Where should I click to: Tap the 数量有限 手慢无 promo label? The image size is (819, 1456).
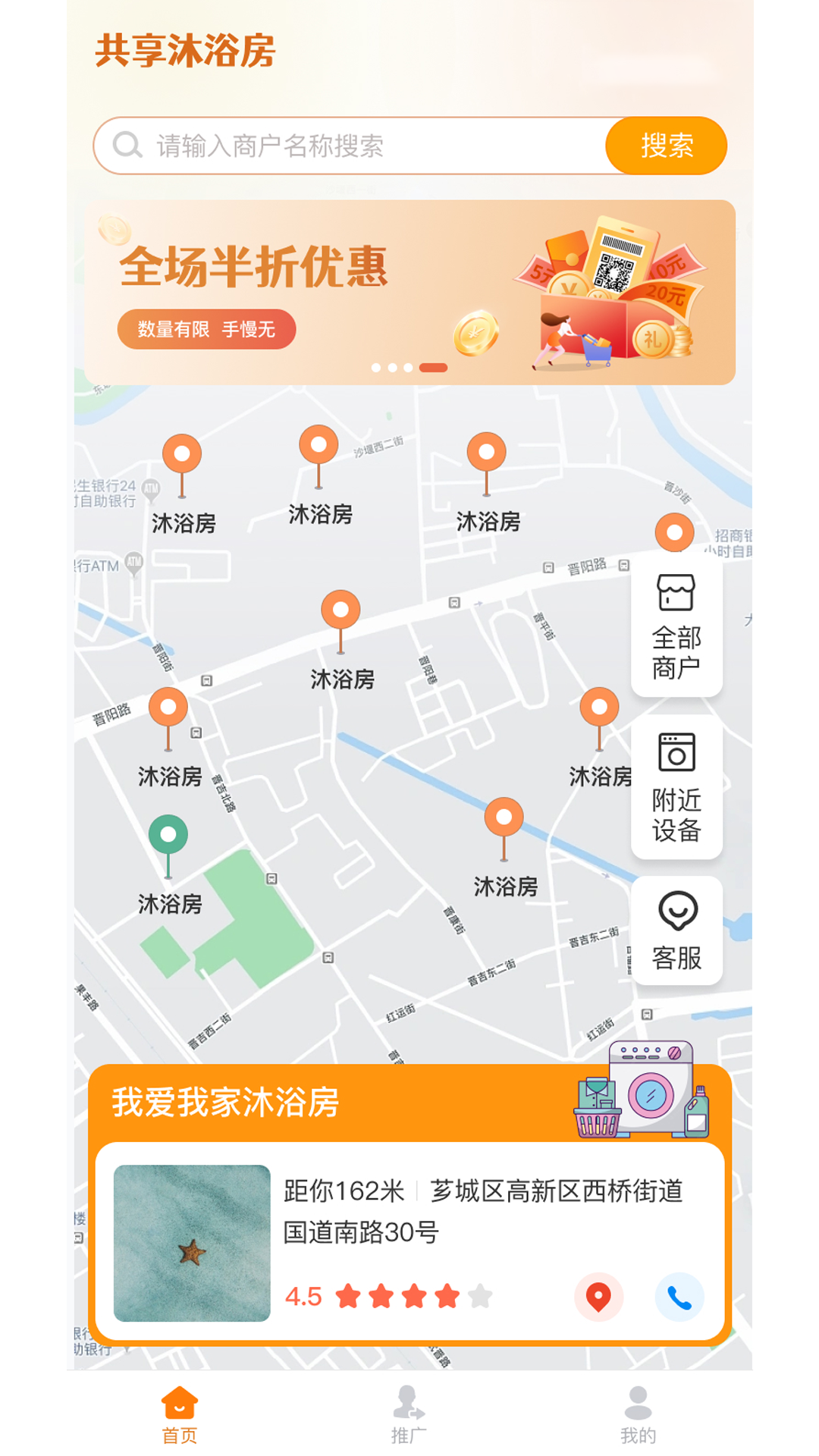(x=206, y=329)
